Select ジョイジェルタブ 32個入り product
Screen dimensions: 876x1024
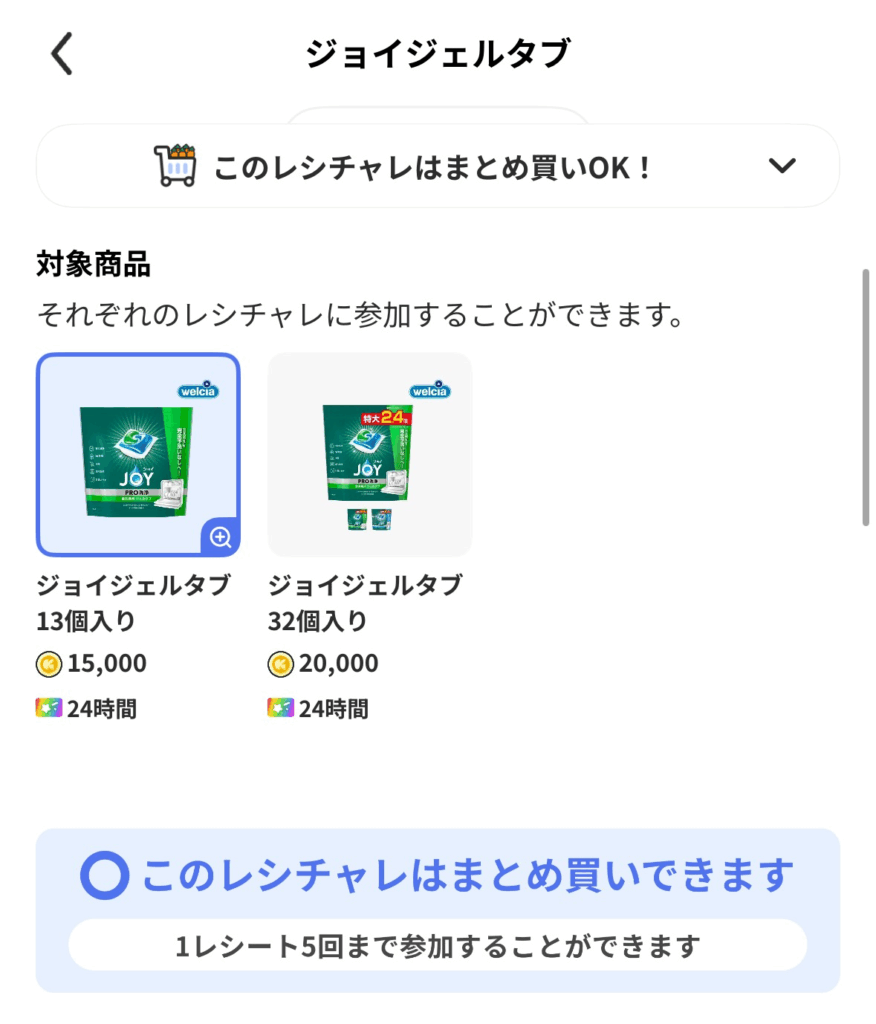(369, 454)
